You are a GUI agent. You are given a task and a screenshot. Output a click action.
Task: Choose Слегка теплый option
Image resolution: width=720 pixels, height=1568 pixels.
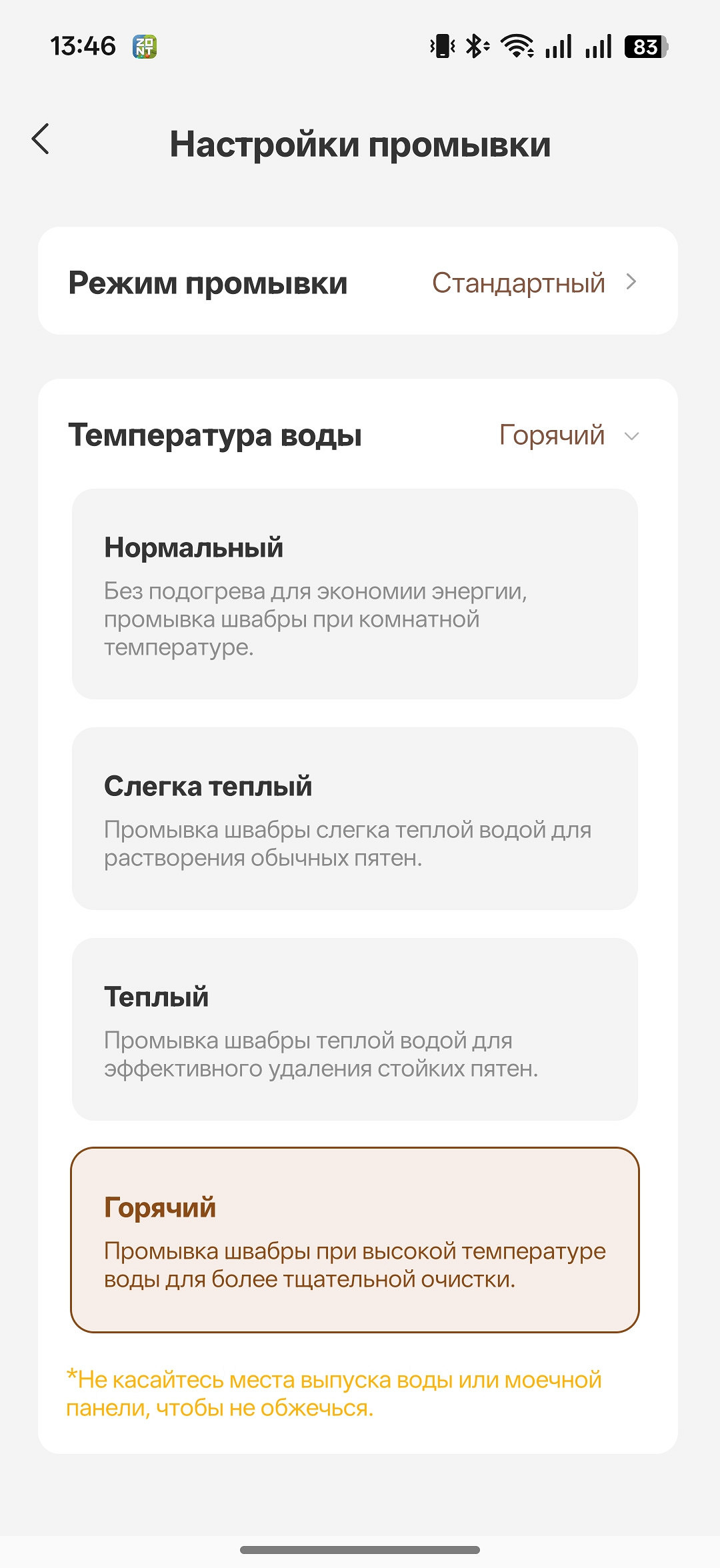[355, 819]
